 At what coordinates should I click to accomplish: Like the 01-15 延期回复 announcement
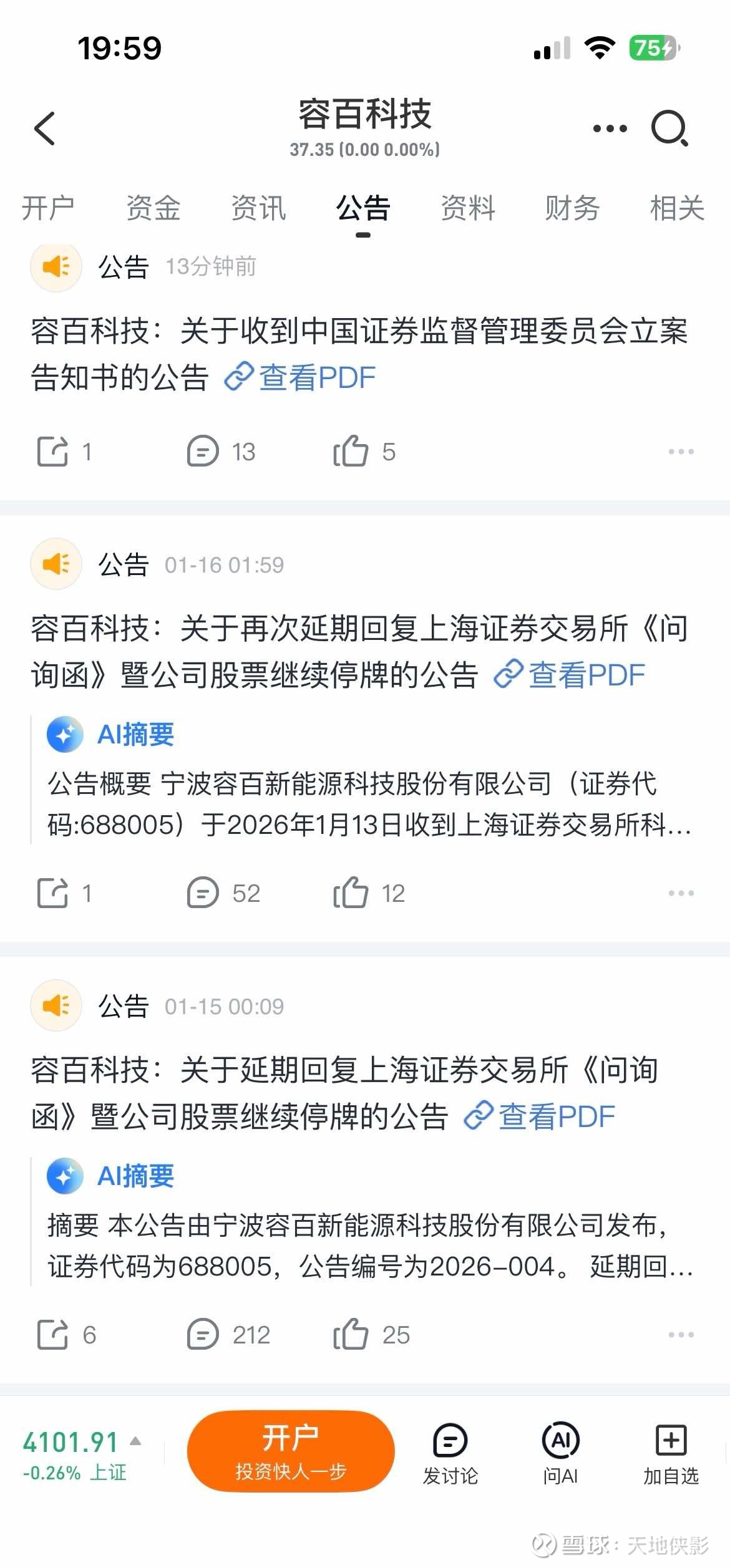[354, 1333]
